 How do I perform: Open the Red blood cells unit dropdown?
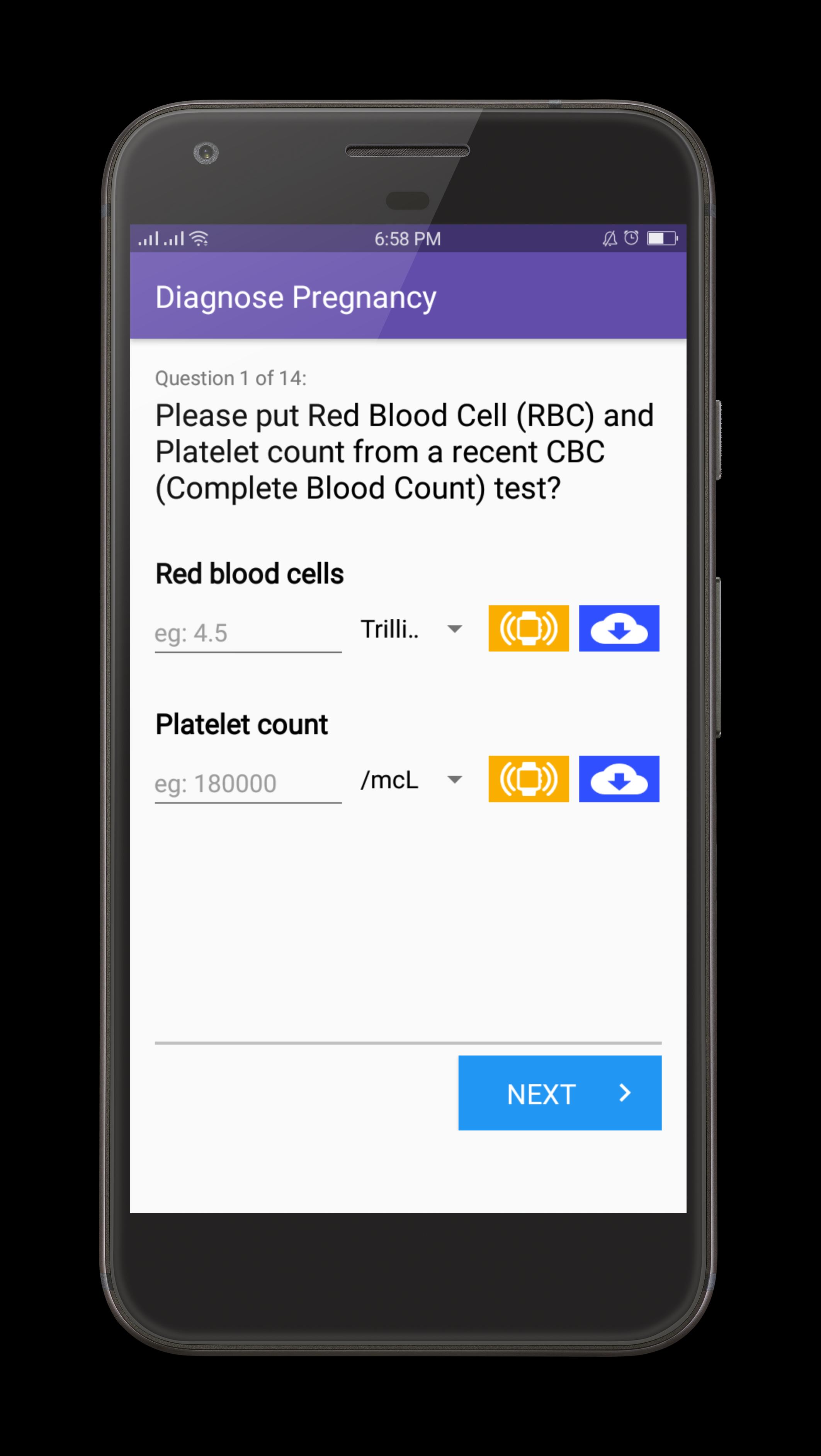[412, 629]
